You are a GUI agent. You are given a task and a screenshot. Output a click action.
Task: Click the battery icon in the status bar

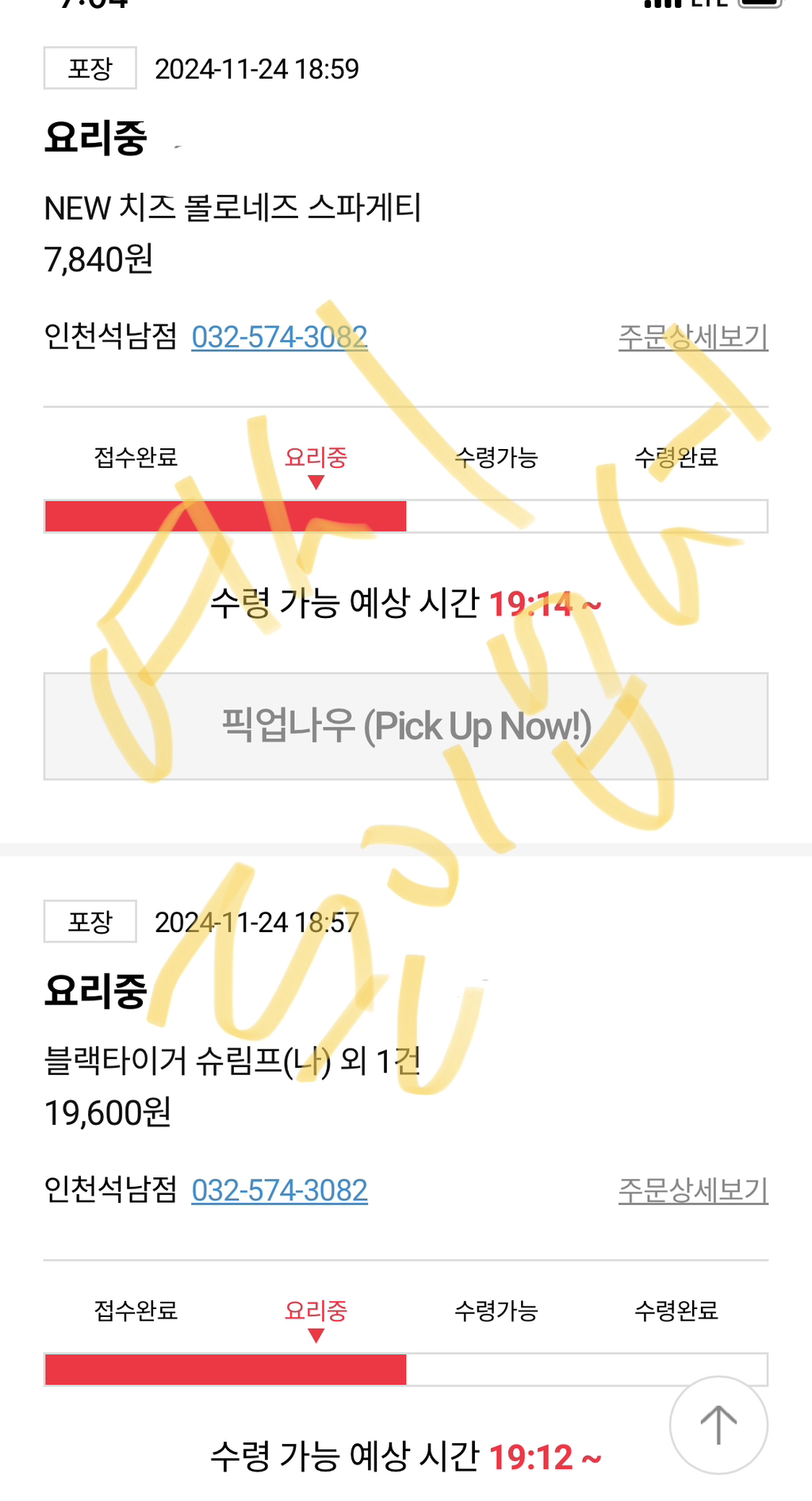pyautogui.click(x=759, y=5)
